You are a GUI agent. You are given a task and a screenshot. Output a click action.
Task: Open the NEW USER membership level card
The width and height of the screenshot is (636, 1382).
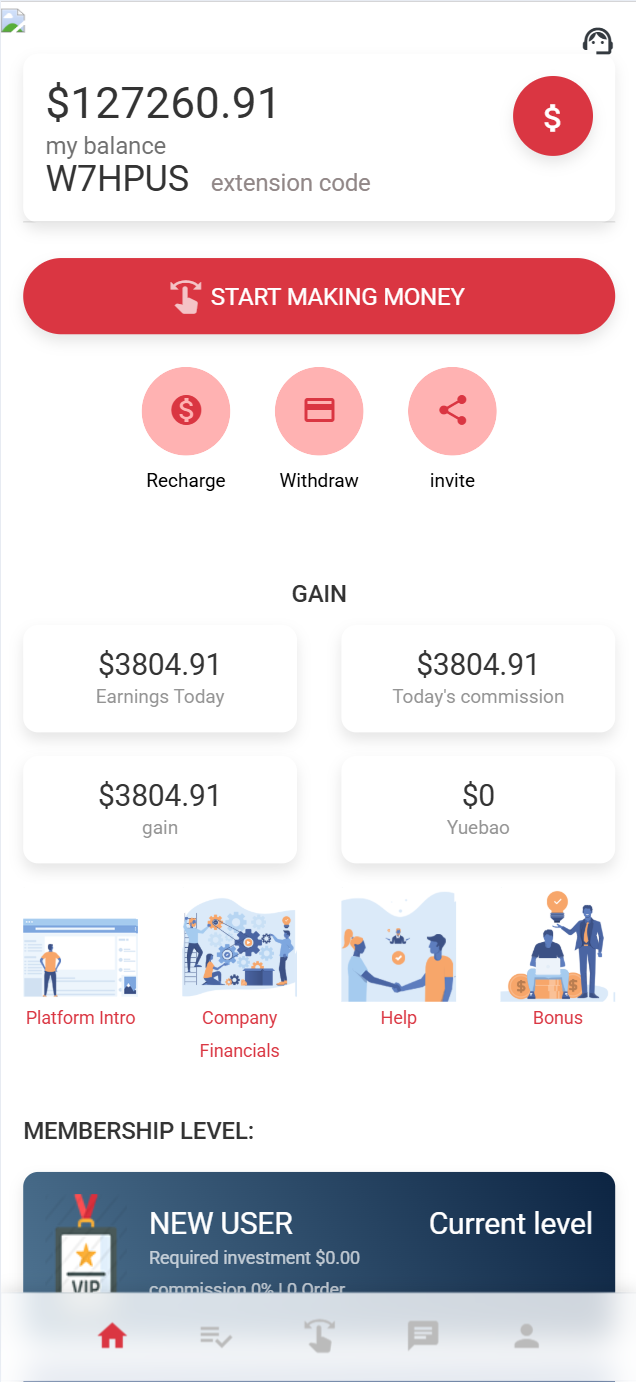point(318,1235)
